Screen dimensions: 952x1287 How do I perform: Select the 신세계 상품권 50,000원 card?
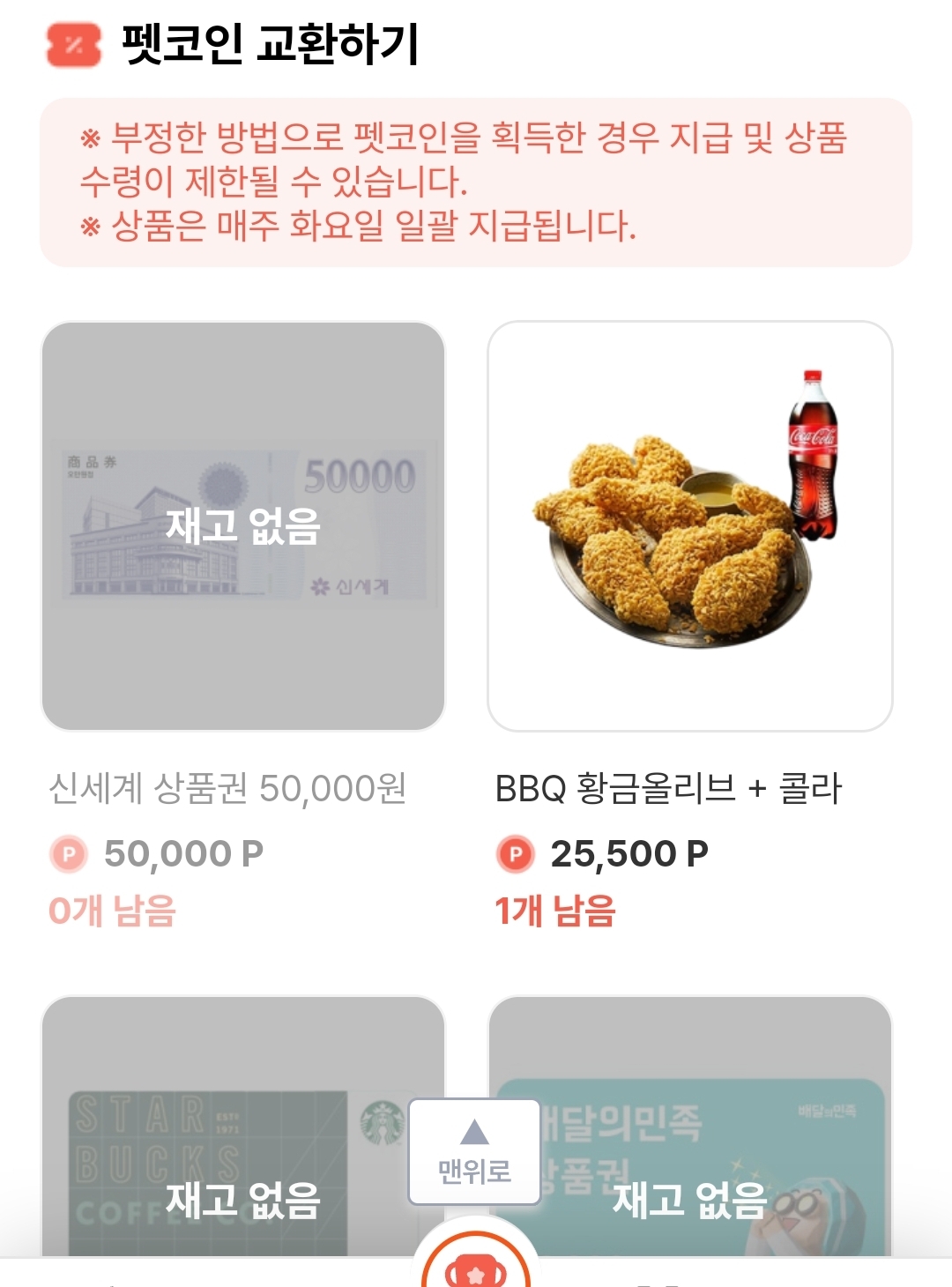pyautogui.click(x=243, y=526)
